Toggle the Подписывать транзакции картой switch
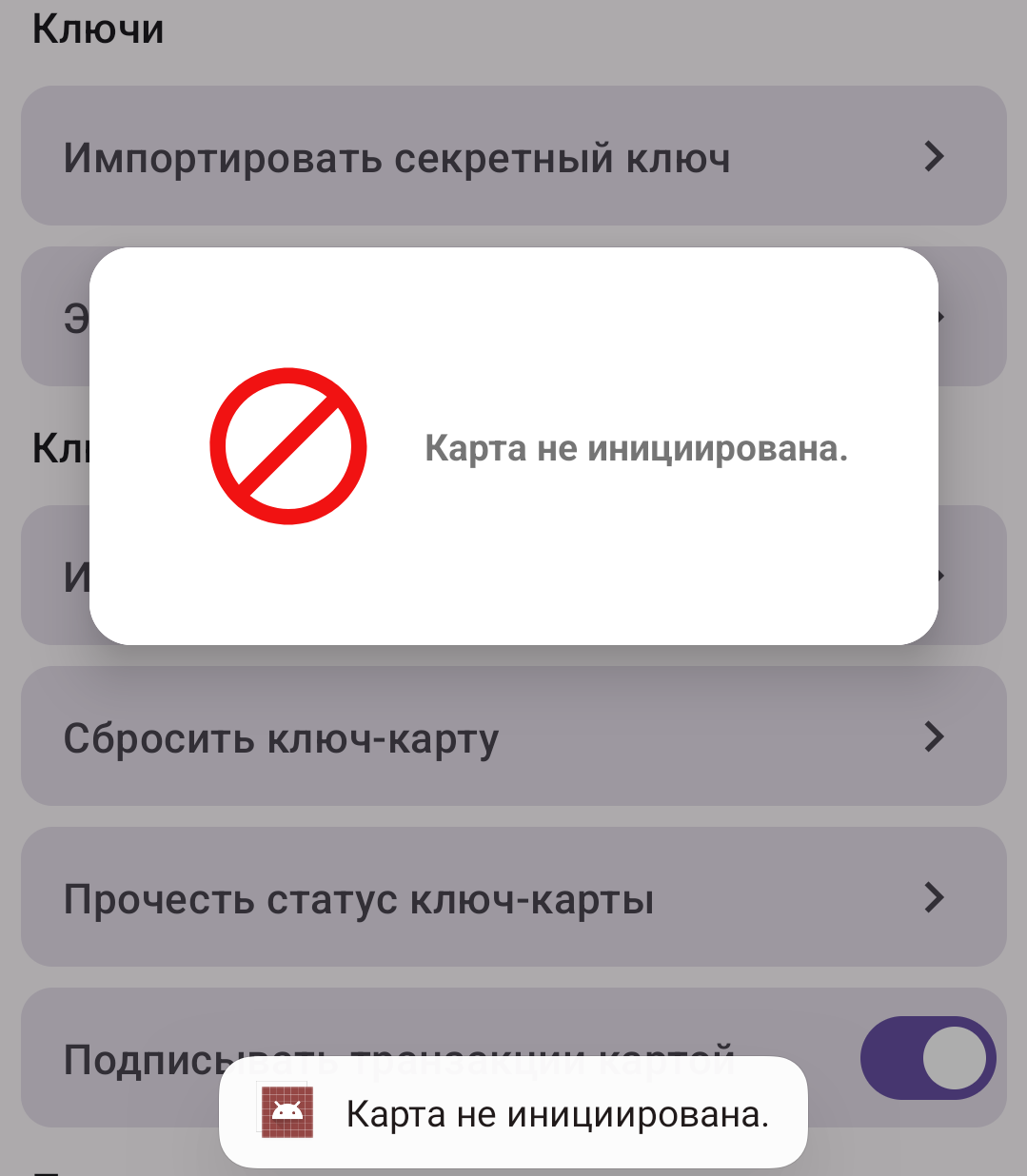This screenshot has width=1027, height=1176. coord(927,1057)
